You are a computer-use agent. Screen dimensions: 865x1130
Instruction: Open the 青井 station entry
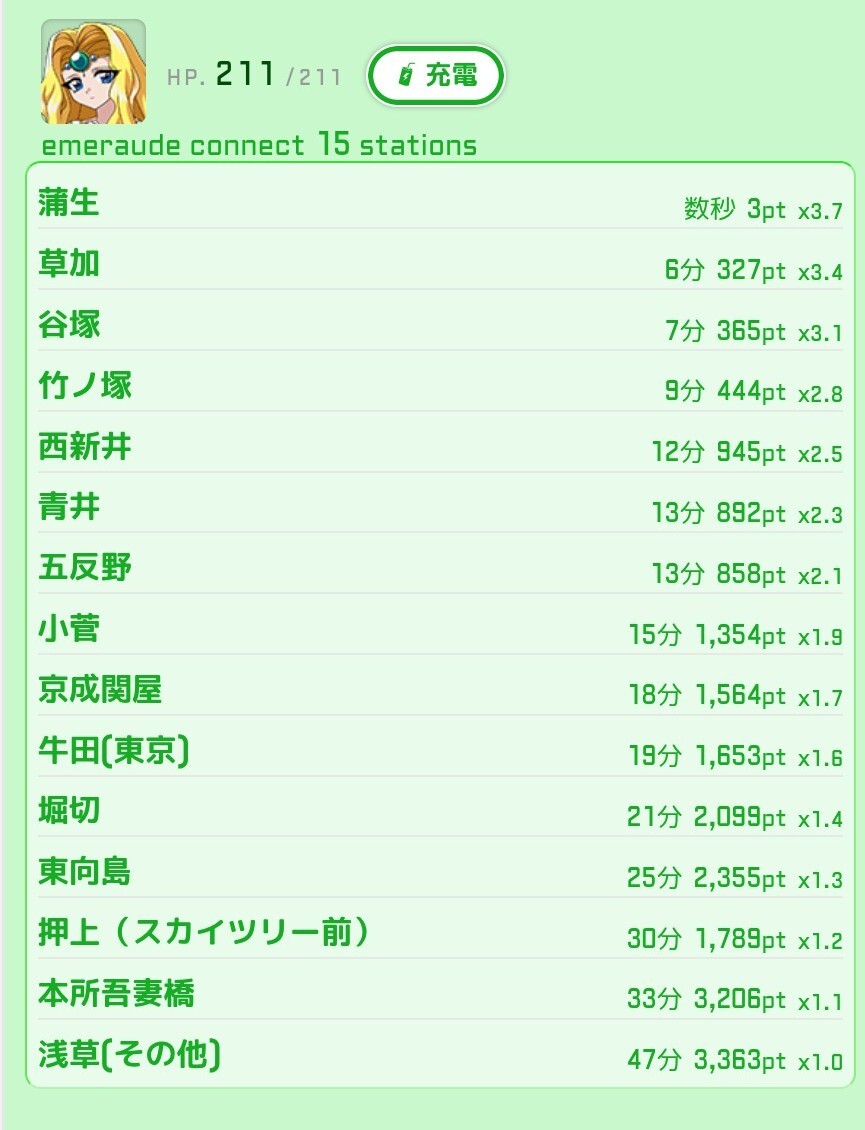440,509
